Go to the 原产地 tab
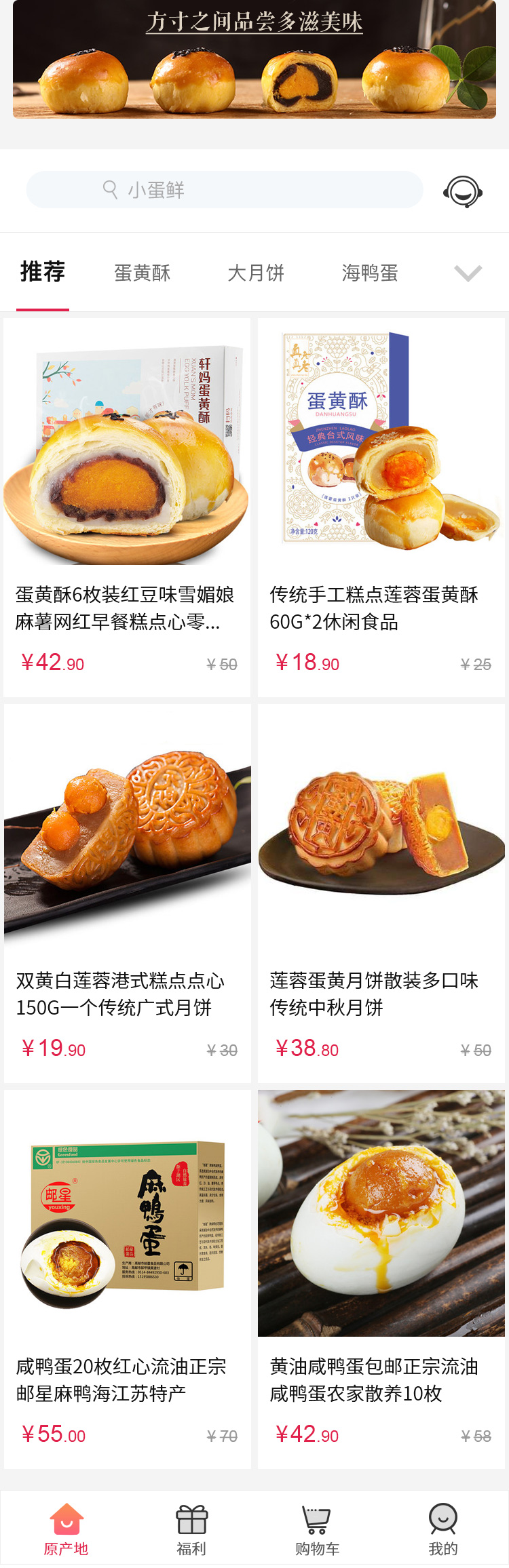The width and height of the screenshot is (509, 1568). point(66,1530)
